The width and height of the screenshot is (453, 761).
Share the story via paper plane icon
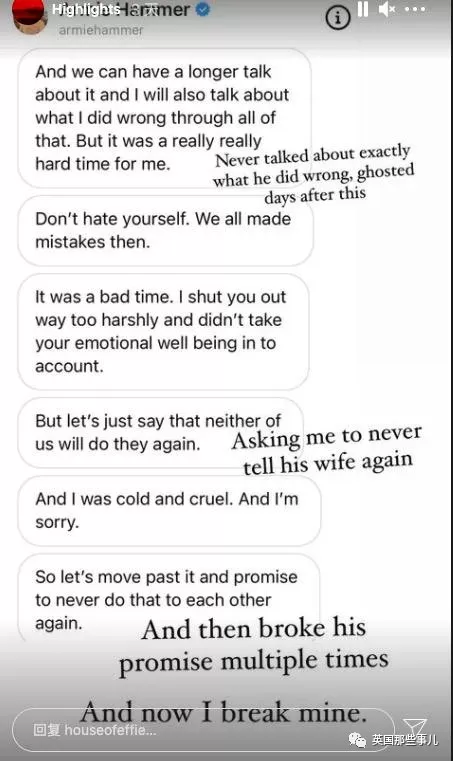[415, 728]
